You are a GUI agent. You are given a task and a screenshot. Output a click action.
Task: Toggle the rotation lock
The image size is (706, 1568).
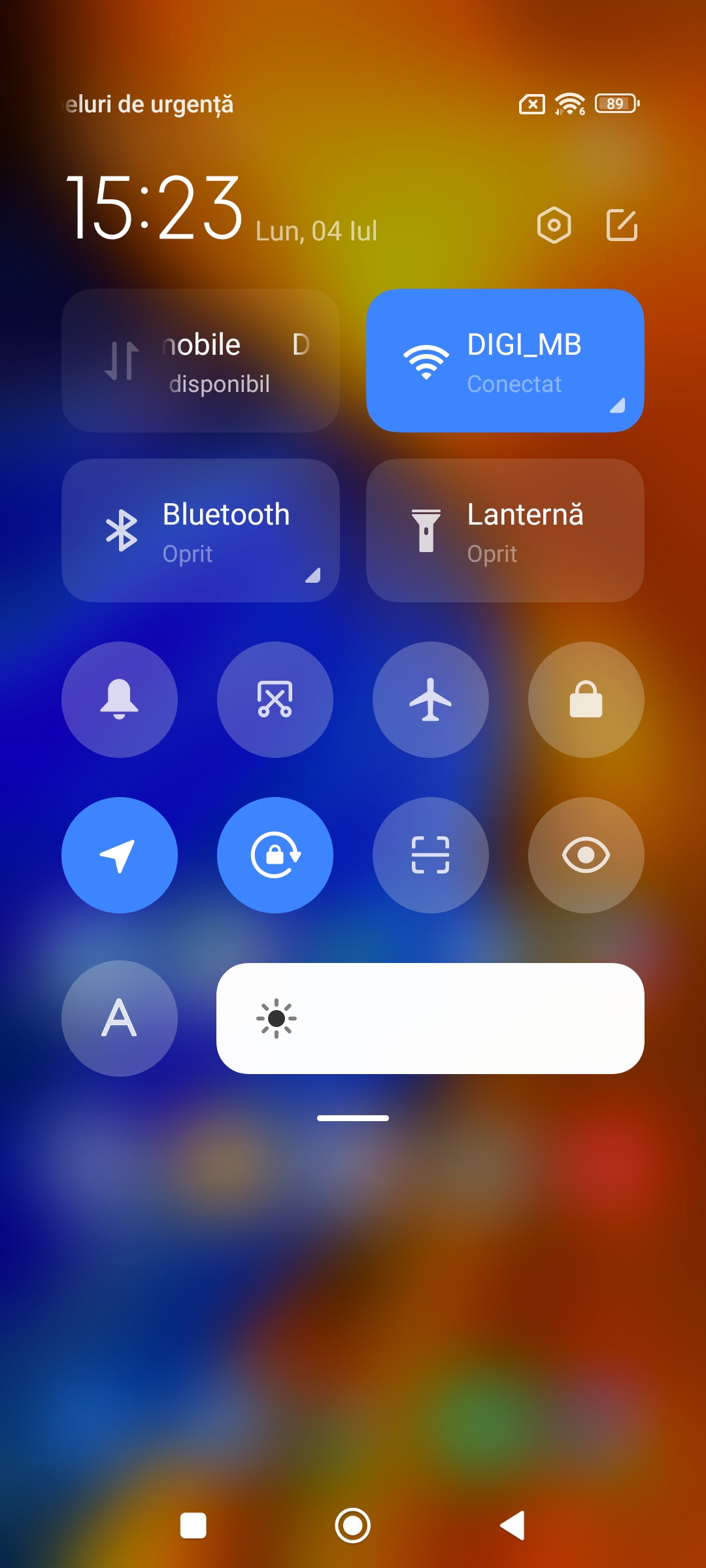pos(275,855)
